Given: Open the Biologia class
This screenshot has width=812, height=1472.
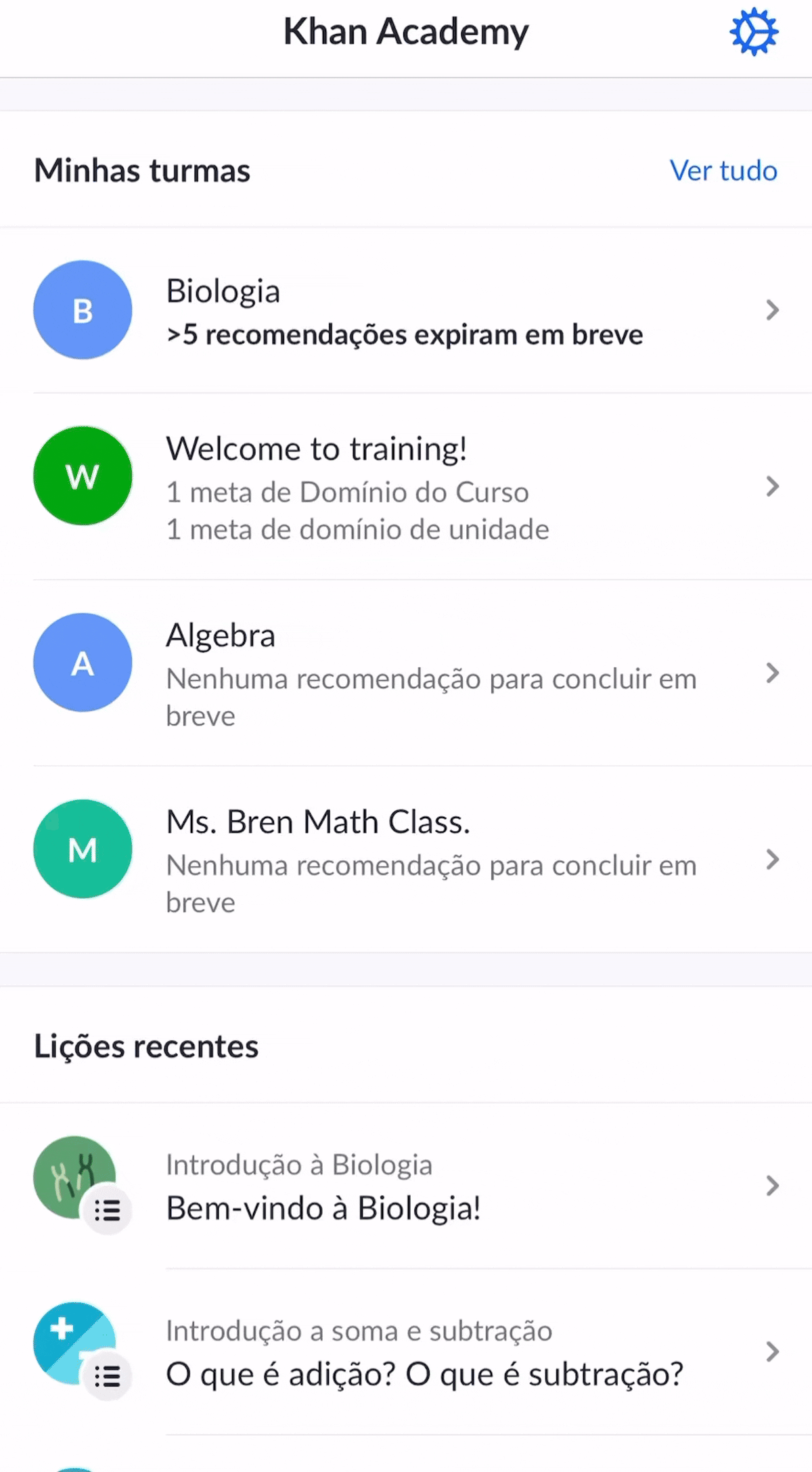Looking at the screenshot, I should [x=406, y=311].
